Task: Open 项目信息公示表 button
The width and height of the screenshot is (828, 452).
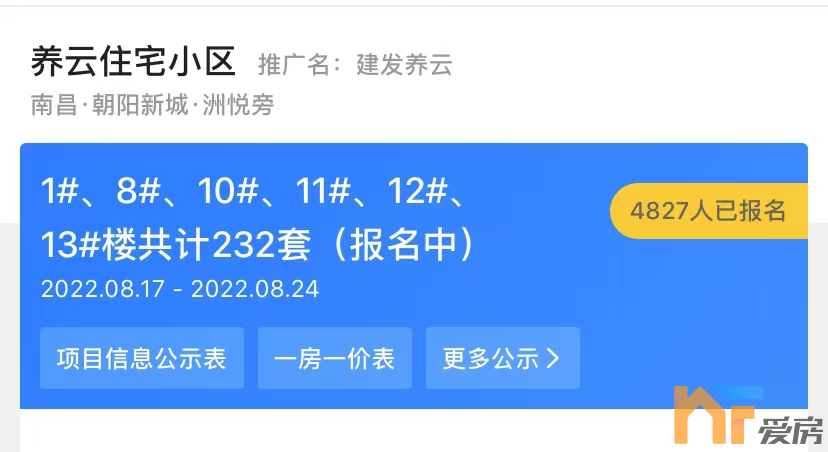Action: click(x=142, y=358)
